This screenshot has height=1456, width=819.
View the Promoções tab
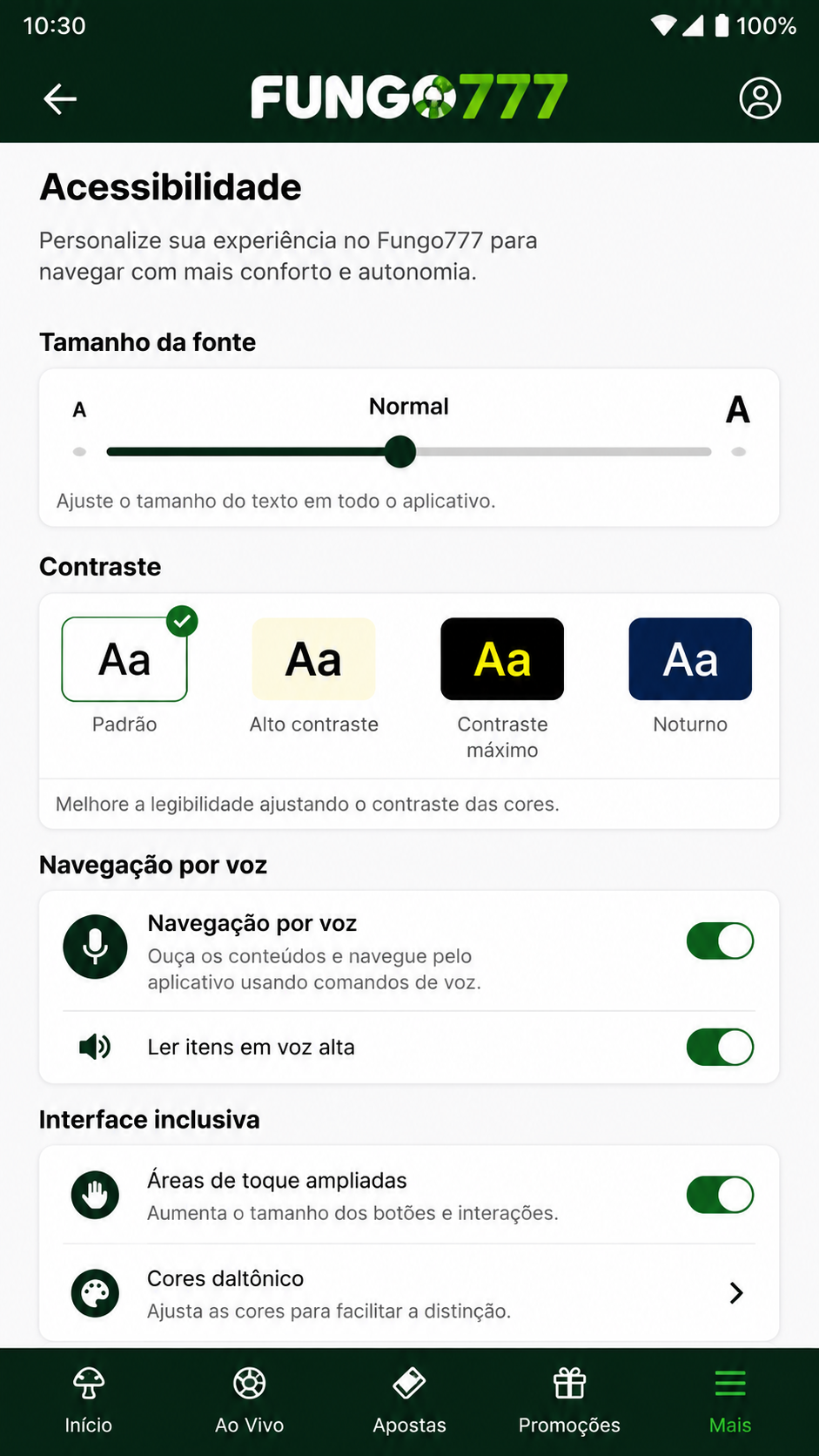point(569,1401)
